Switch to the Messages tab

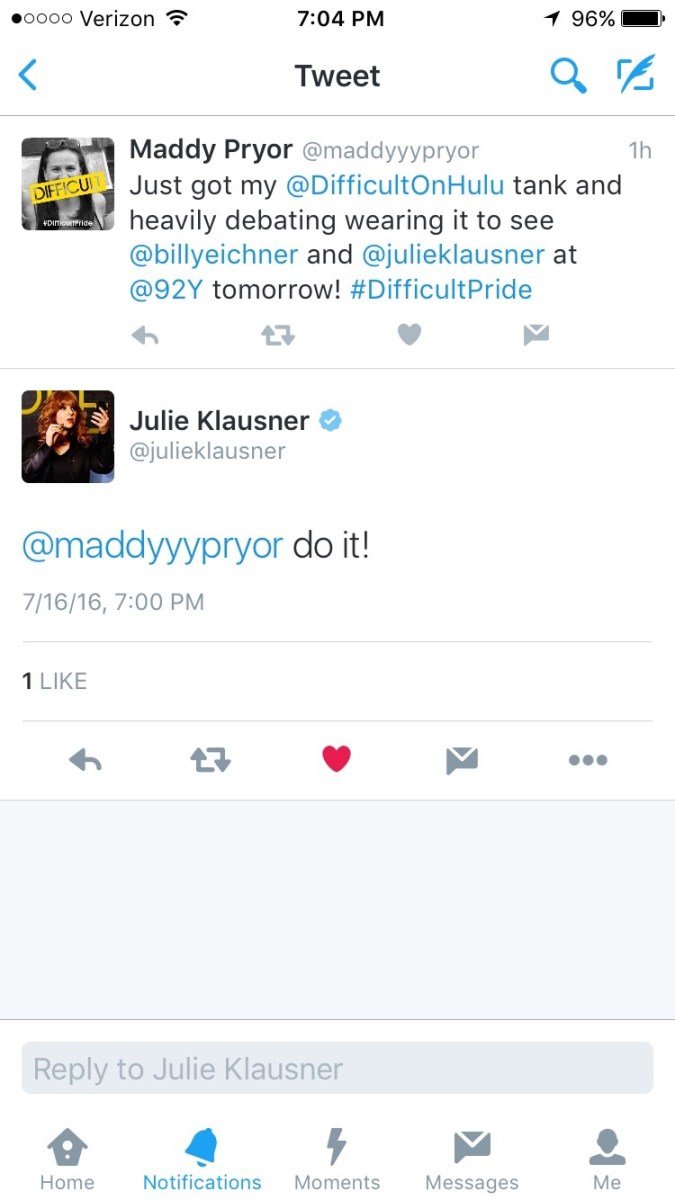tap(472, 1160)
